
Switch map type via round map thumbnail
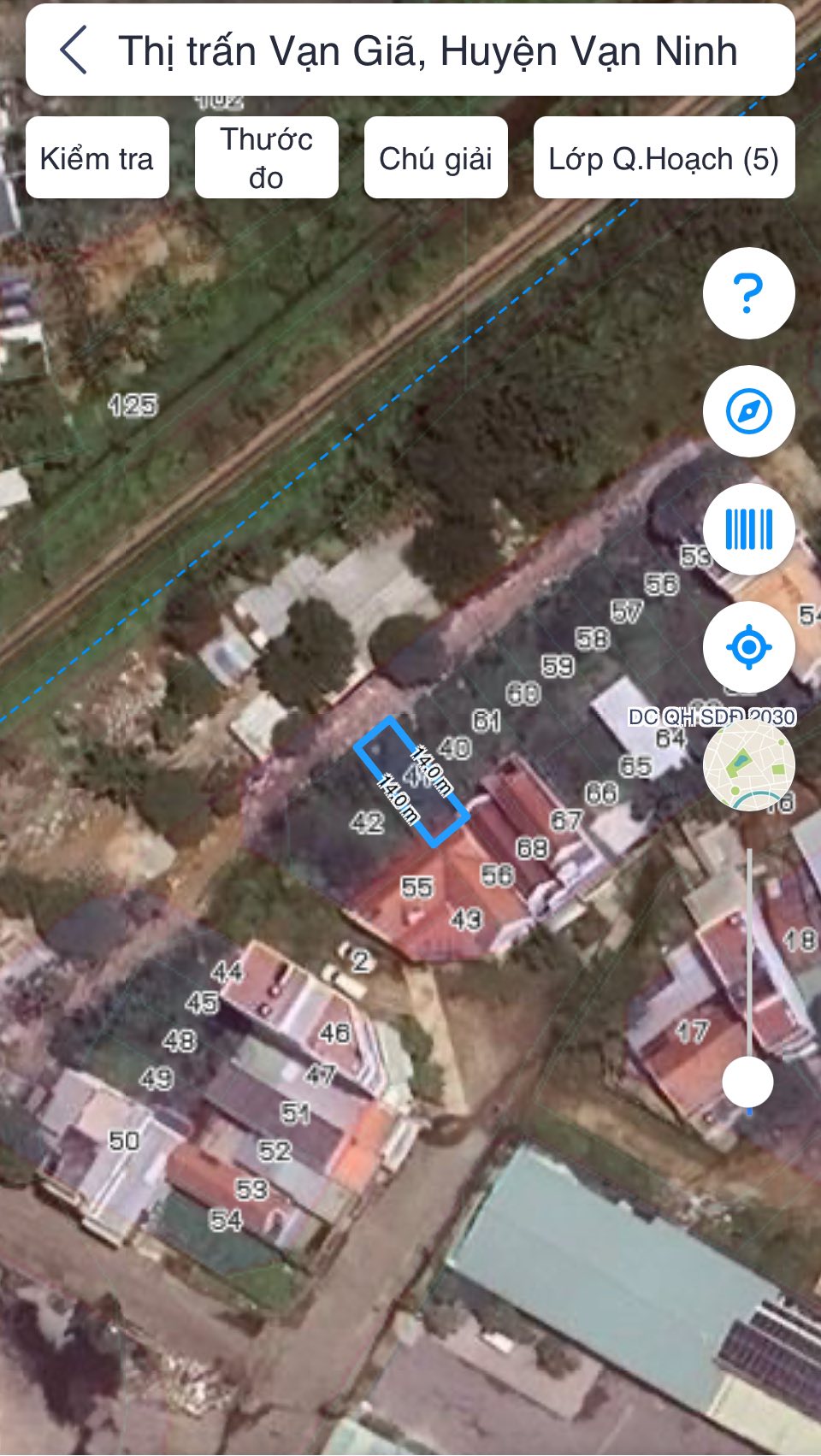point(748,765)
